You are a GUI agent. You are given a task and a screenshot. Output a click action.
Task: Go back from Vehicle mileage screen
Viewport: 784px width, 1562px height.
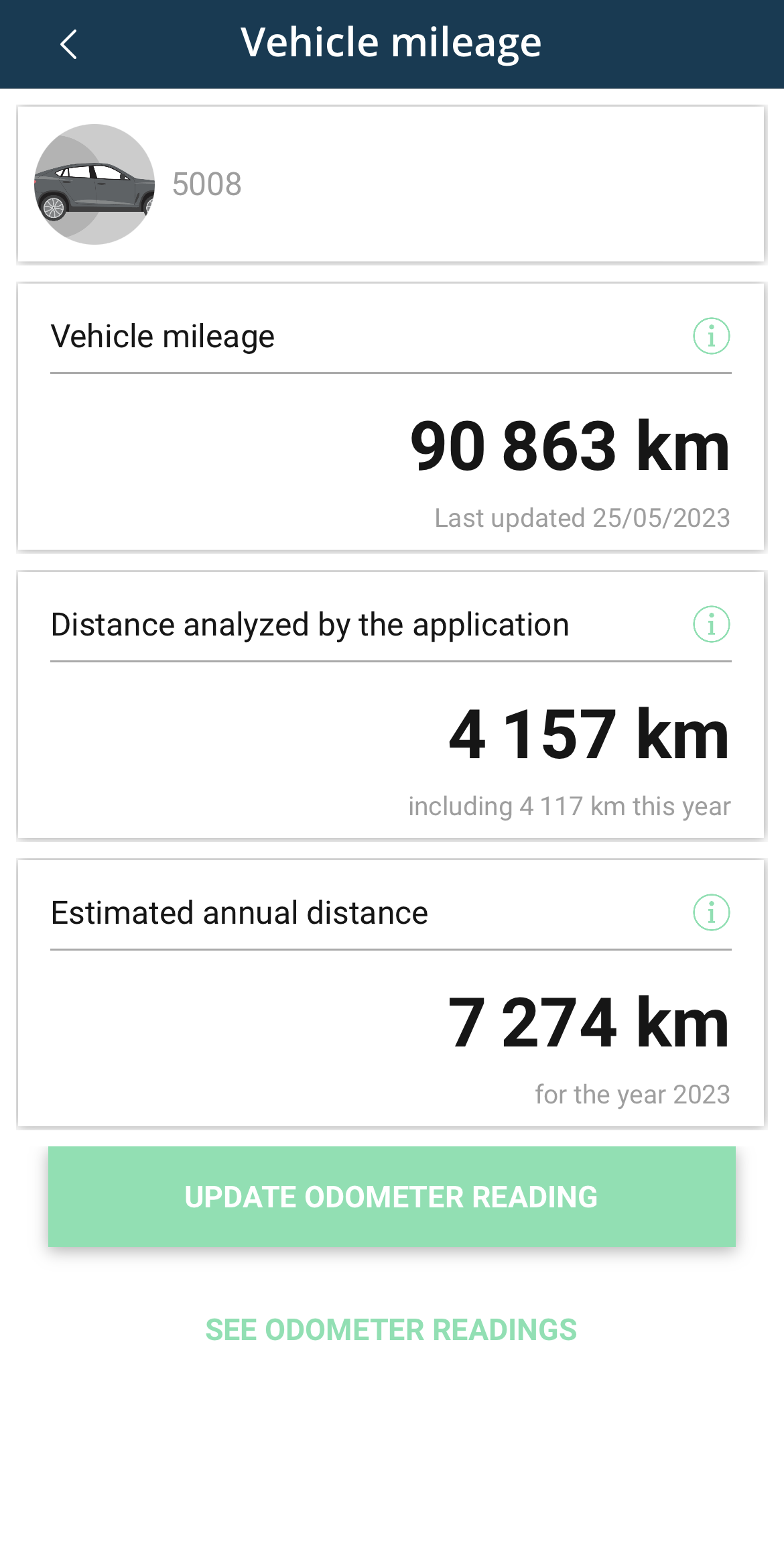tap(68, 44)
